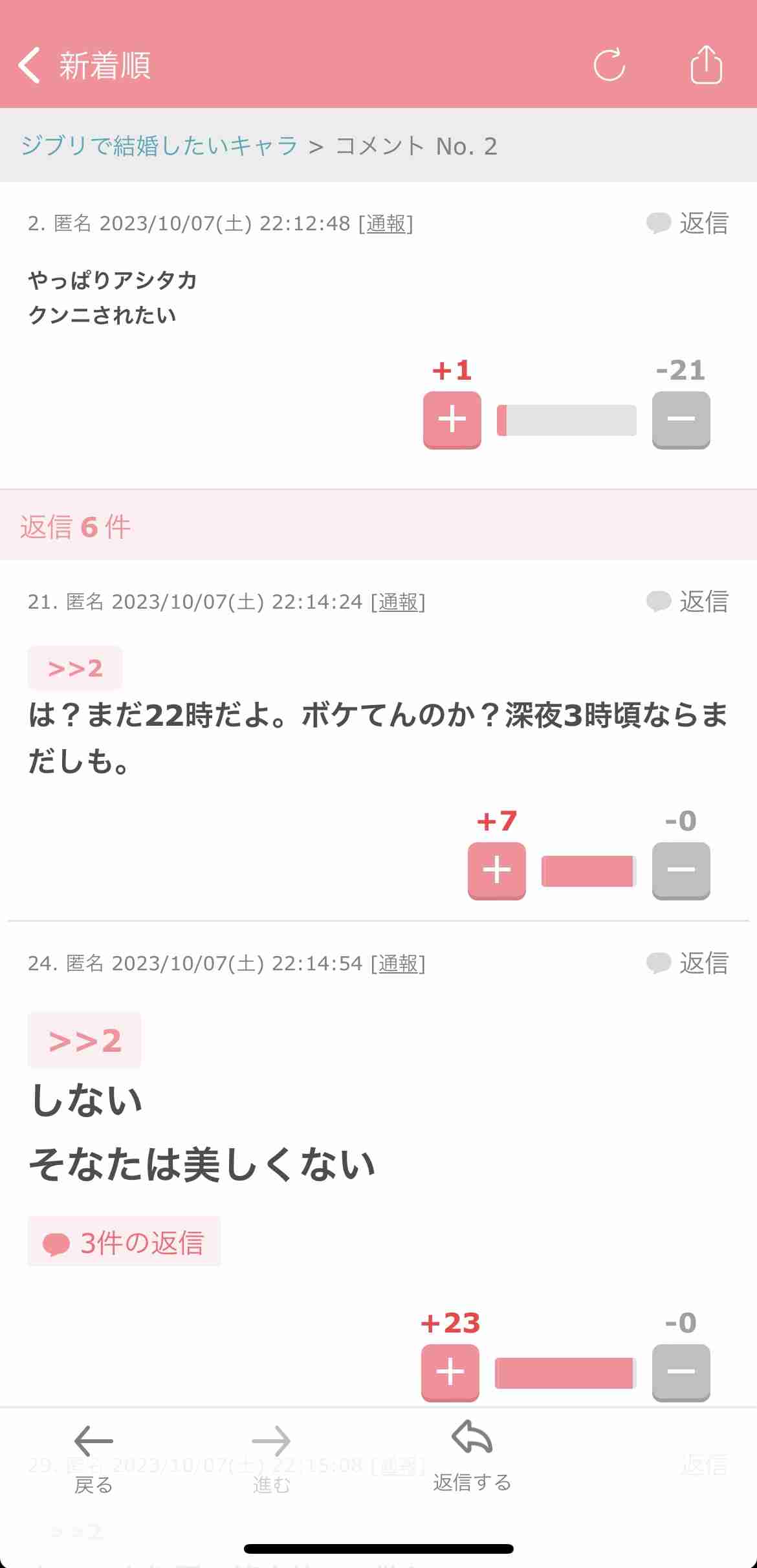This screenshot has height=1568, width=757.
Task: Upvote comment No. 2 with the plus button
Action: coord(452,419)
